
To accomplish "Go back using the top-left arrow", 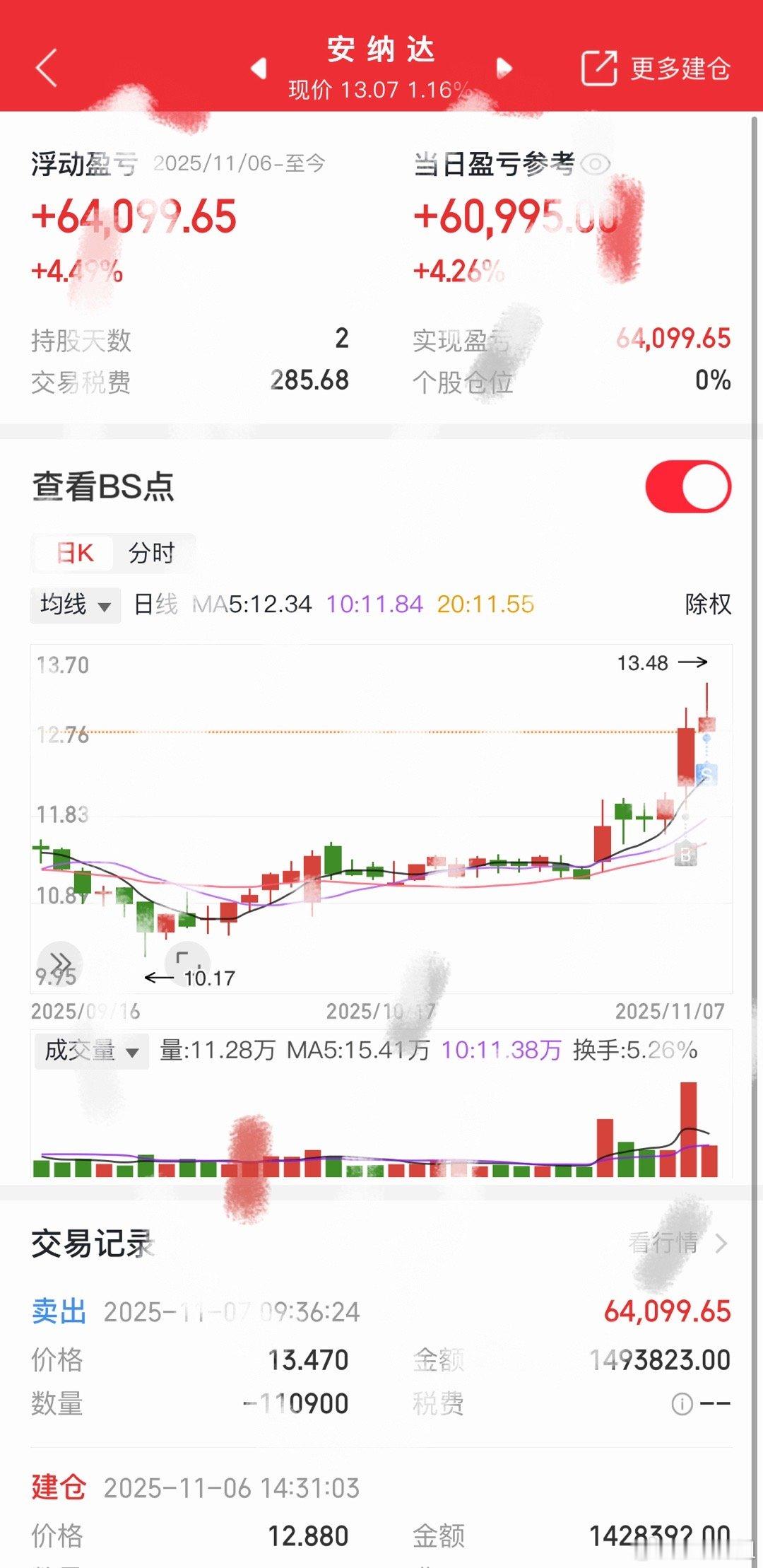I will click(47, 69).
